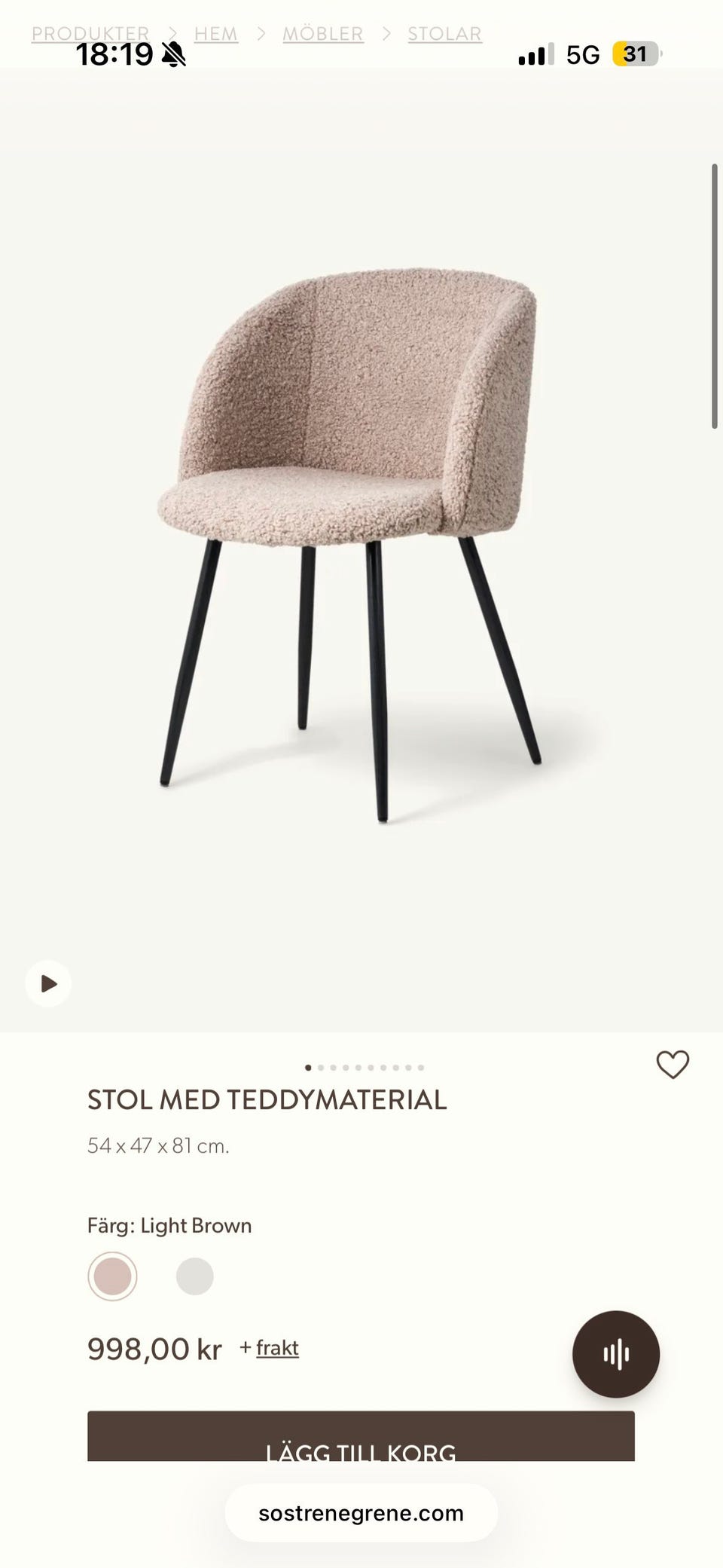Open the STOLAR breadcrumb link
723x1568 pixels.
click(444, 34)
